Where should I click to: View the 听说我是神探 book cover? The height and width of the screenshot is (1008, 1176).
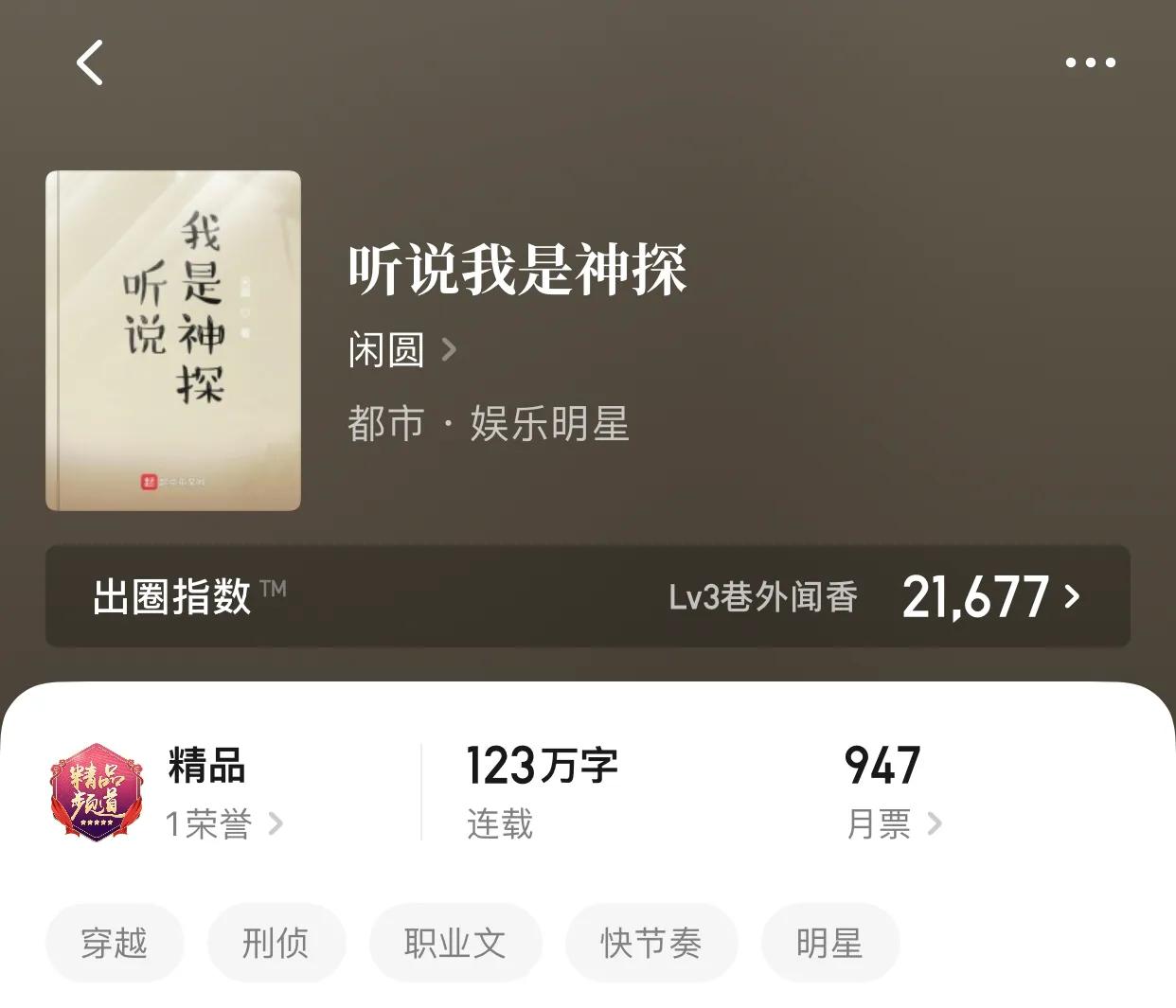(x=173, y=341)
